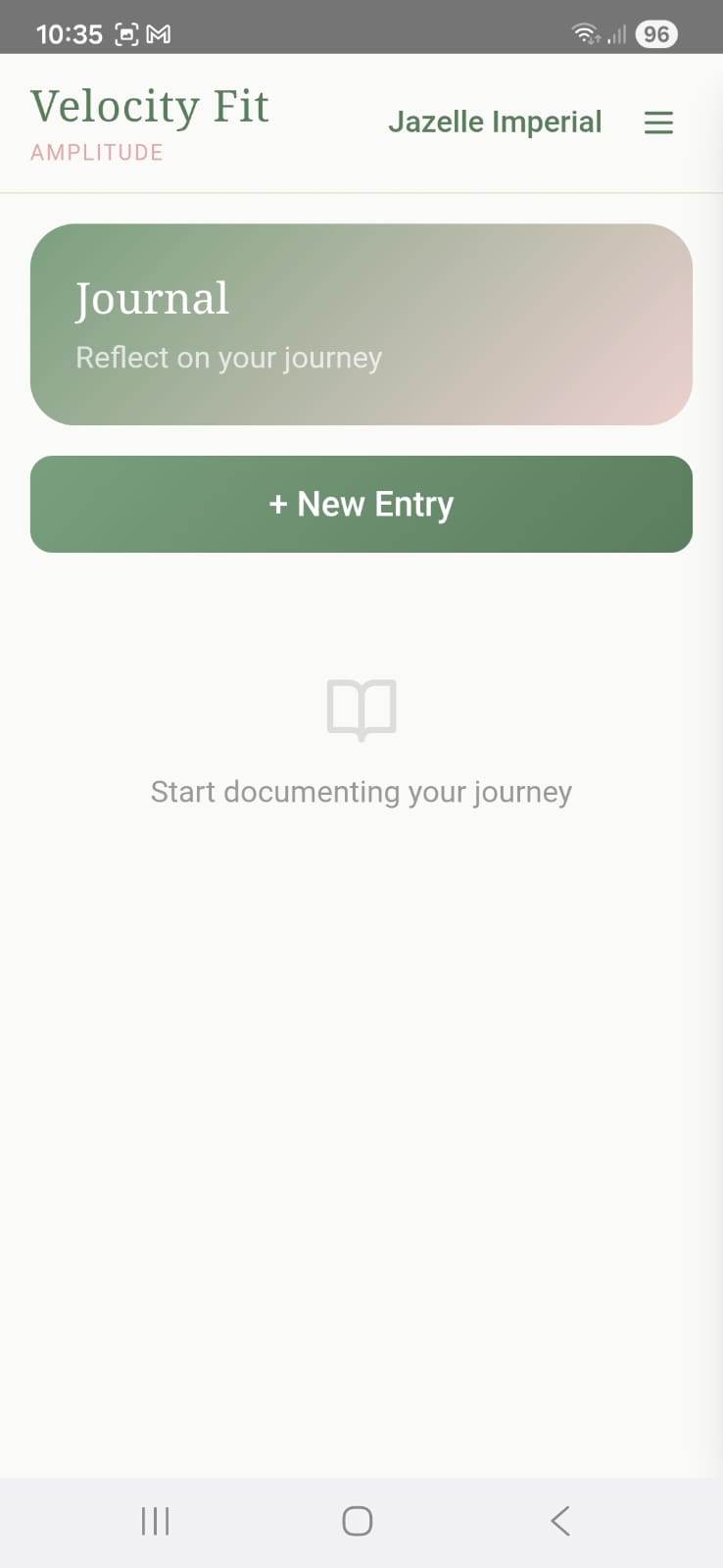Tap the Wi-Fi status icon
The height and width of the screenshot is (1568, 723).
pyautogui.click(x=583, y=32)
